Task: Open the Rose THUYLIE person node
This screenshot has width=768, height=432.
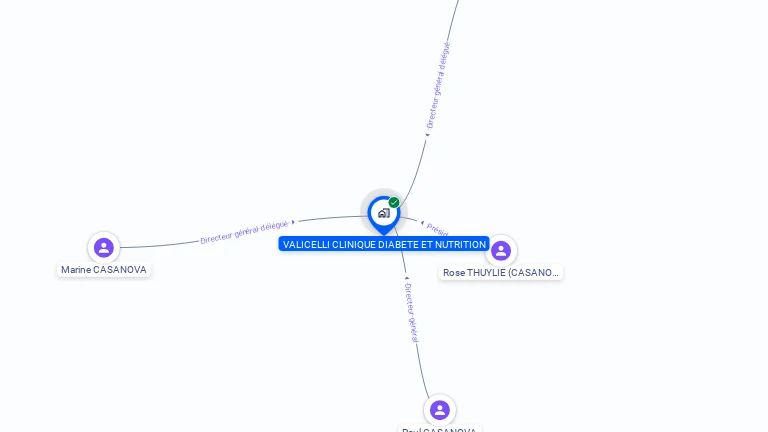Action: [501, 250]
